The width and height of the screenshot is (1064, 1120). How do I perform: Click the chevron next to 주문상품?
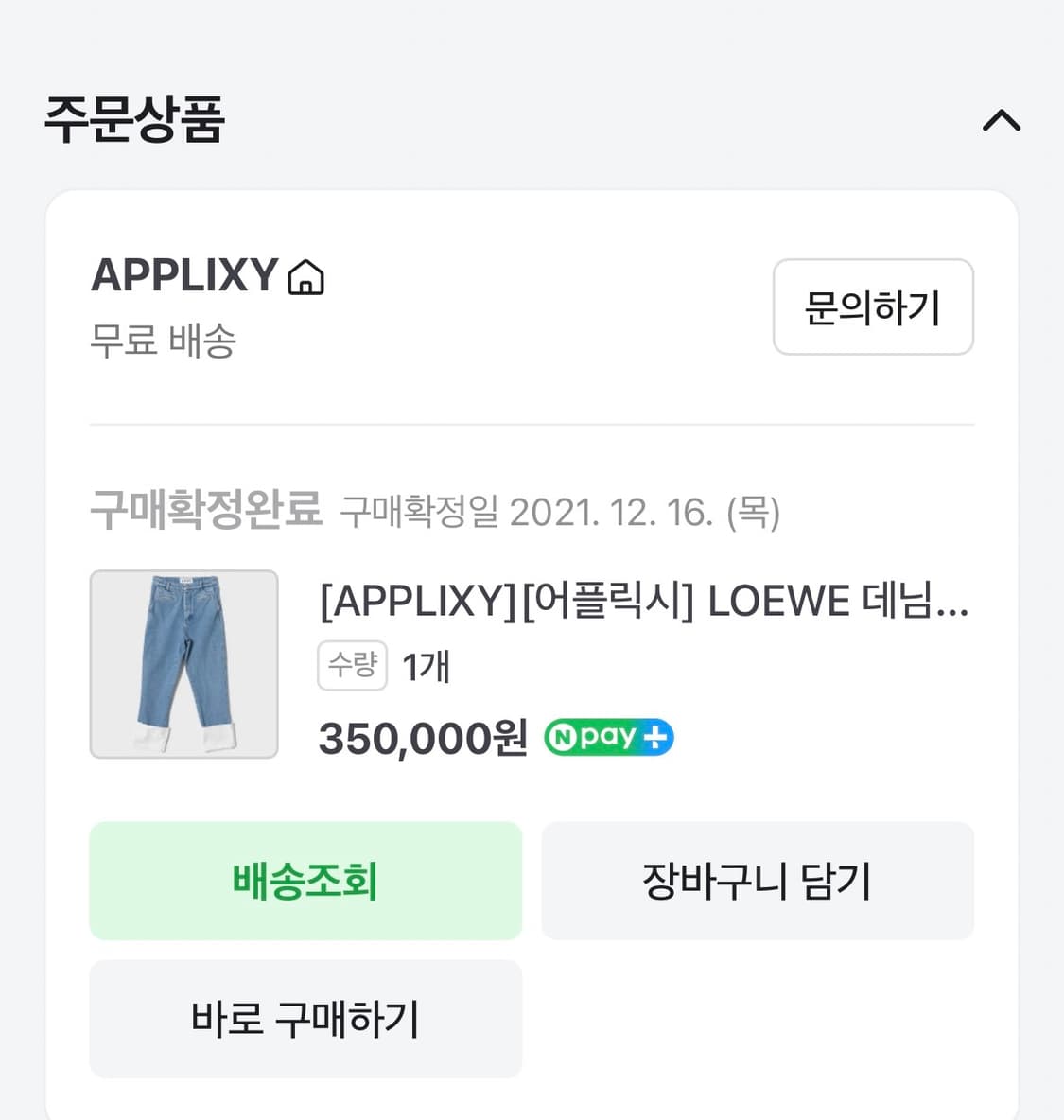[1001, 121]
